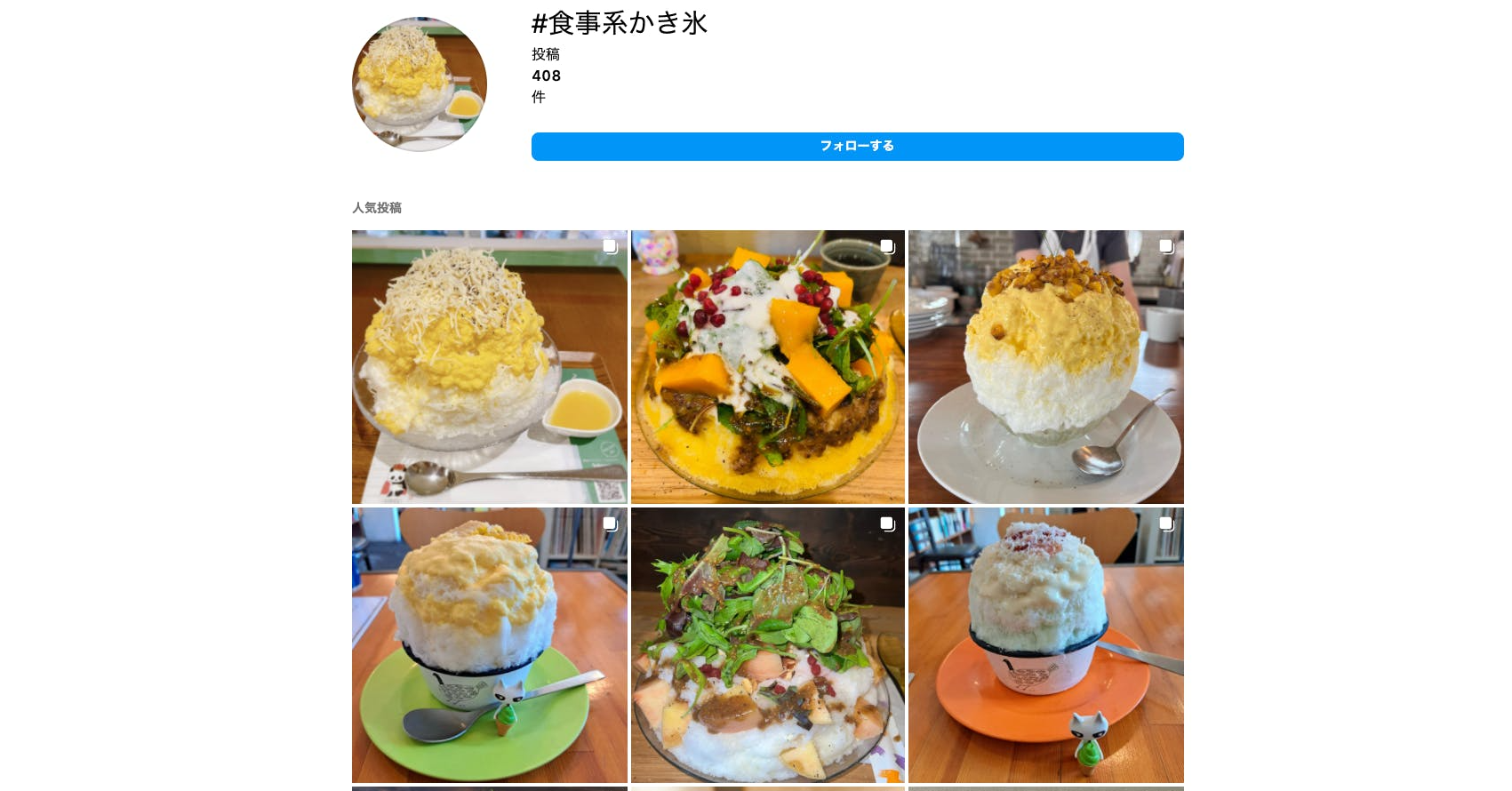The height and width of the screenshot is (791, 1512).
Task: Open the post with mango and pomegranate salad ice
Action: (767, 367)
